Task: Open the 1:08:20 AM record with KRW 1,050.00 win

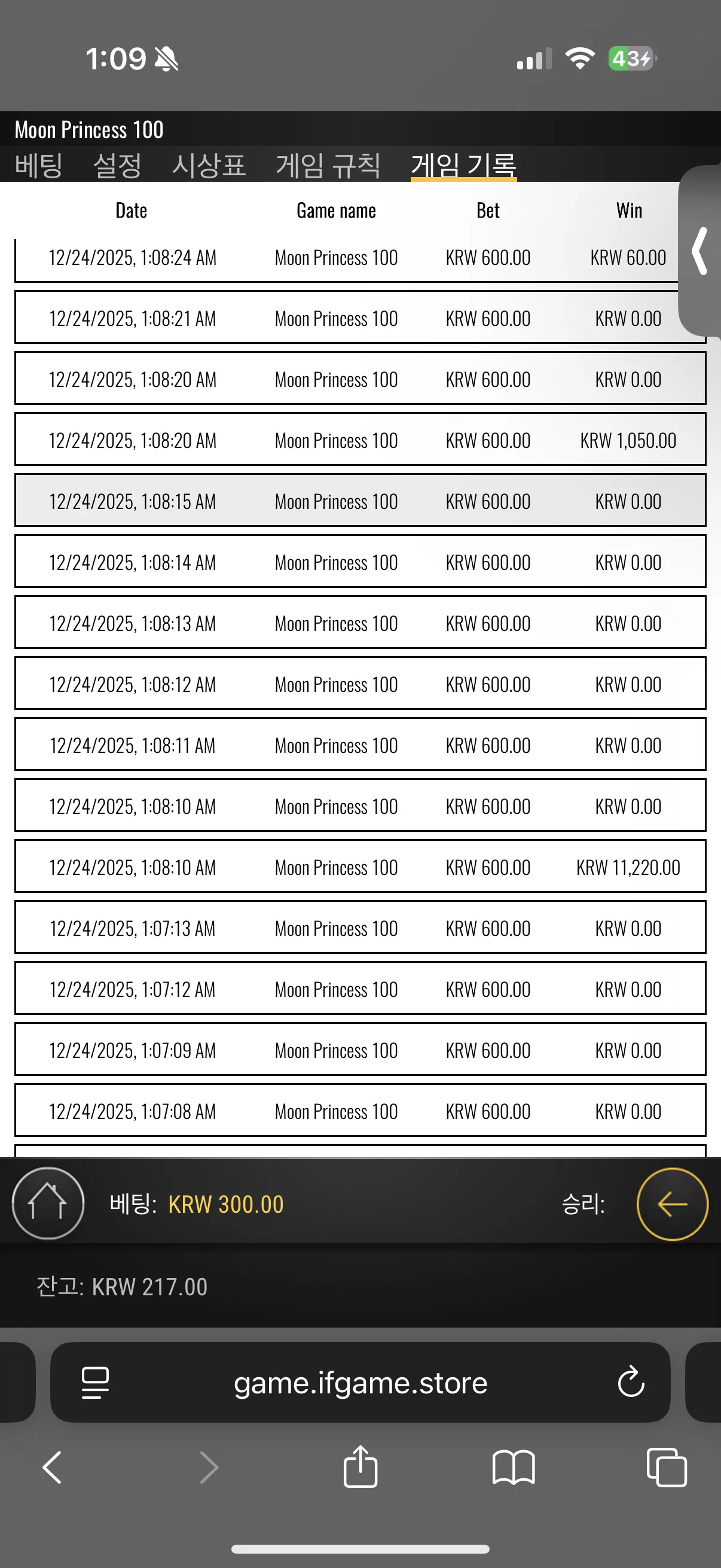Action: click(x=360, y=440)
